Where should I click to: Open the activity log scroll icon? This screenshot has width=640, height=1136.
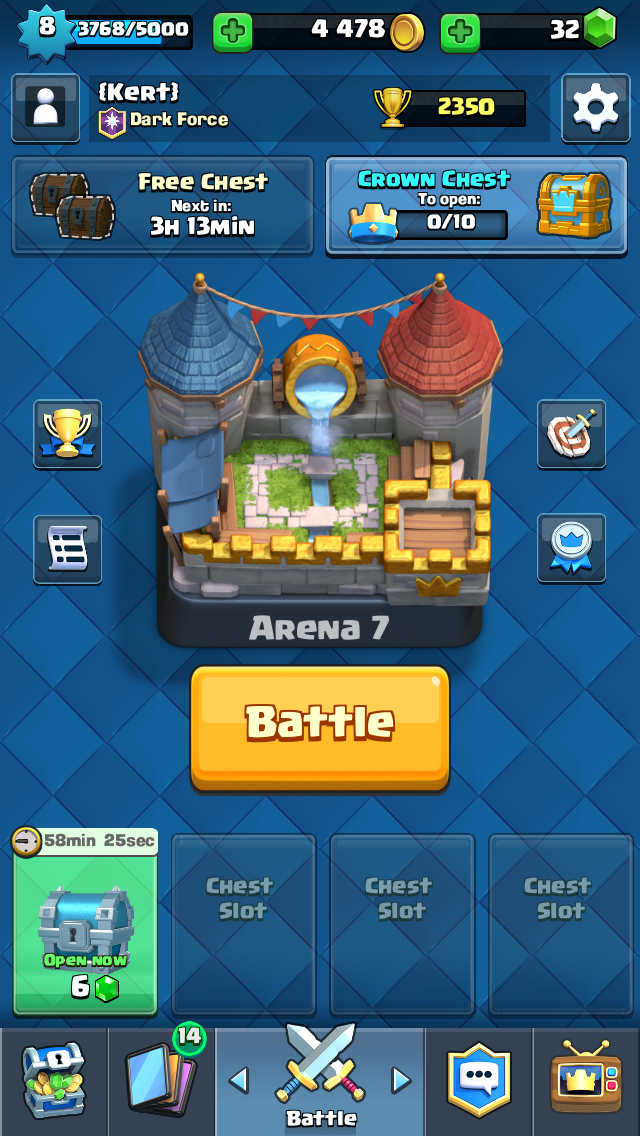[x=67, y=548]
